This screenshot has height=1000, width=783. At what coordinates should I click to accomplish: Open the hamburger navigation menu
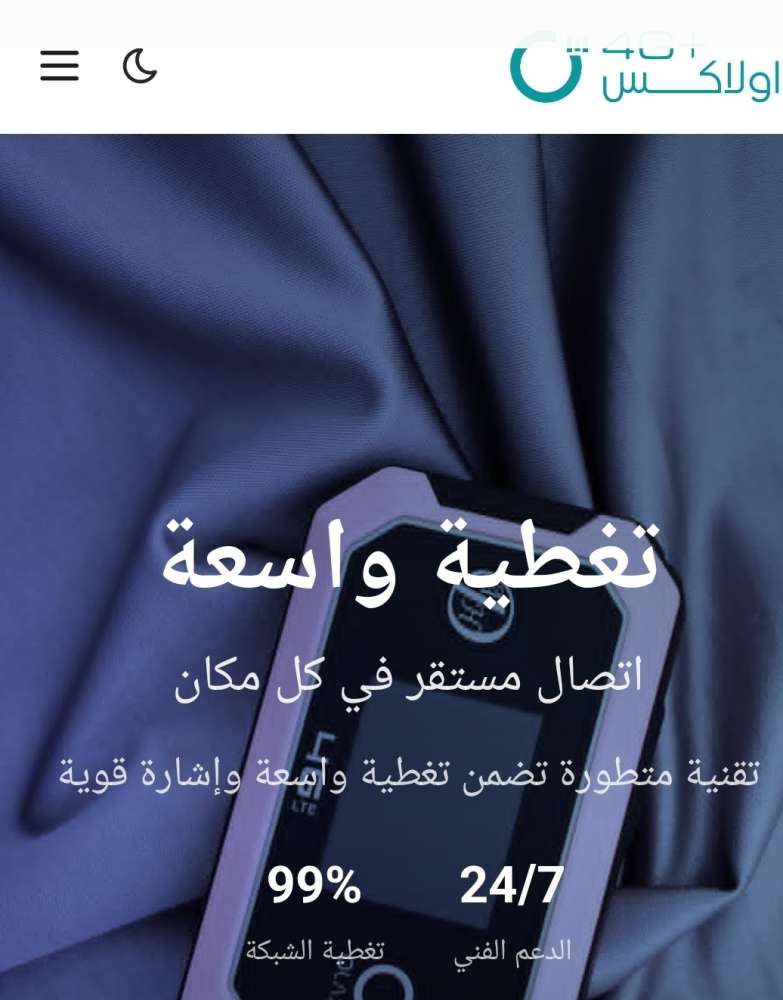[x=59, y=66]
